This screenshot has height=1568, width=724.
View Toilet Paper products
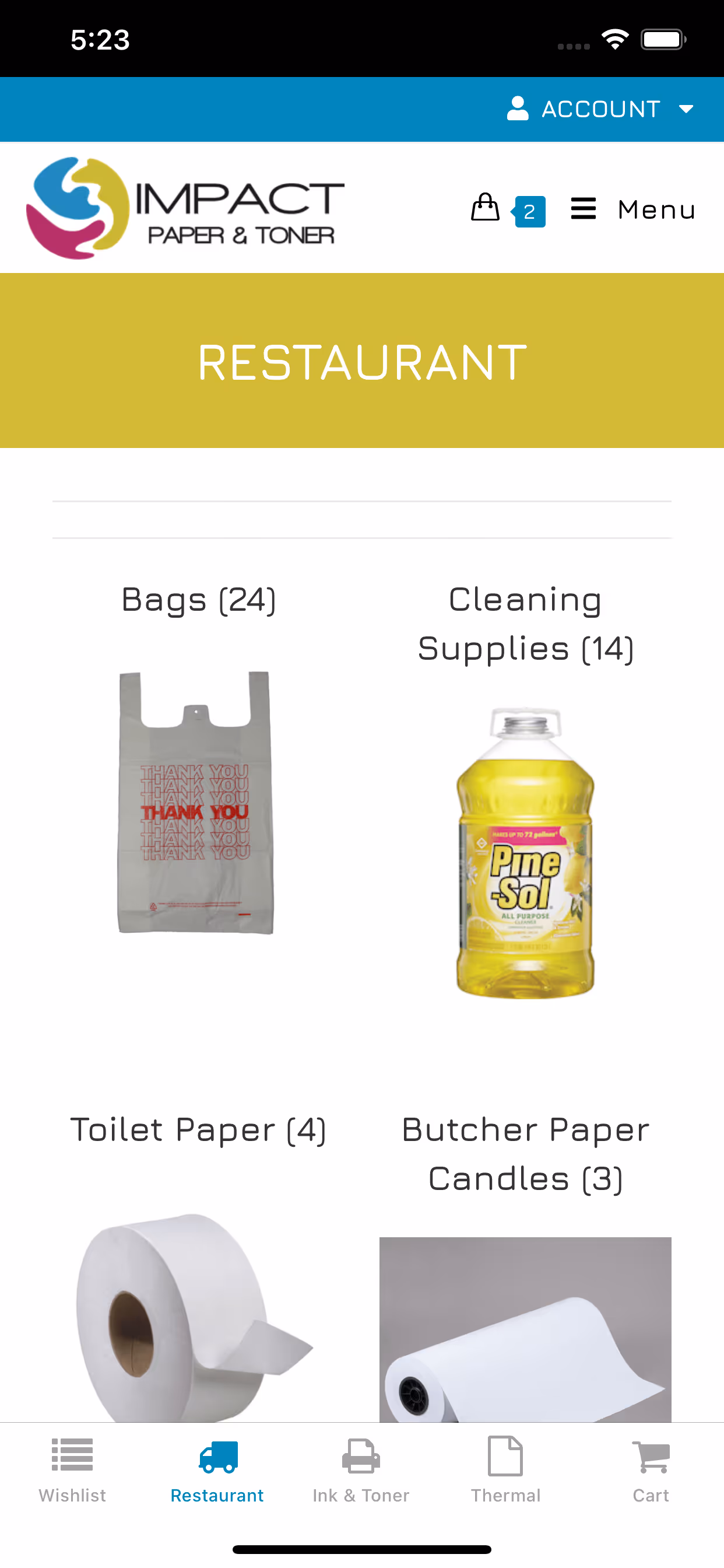(198, 1130)
